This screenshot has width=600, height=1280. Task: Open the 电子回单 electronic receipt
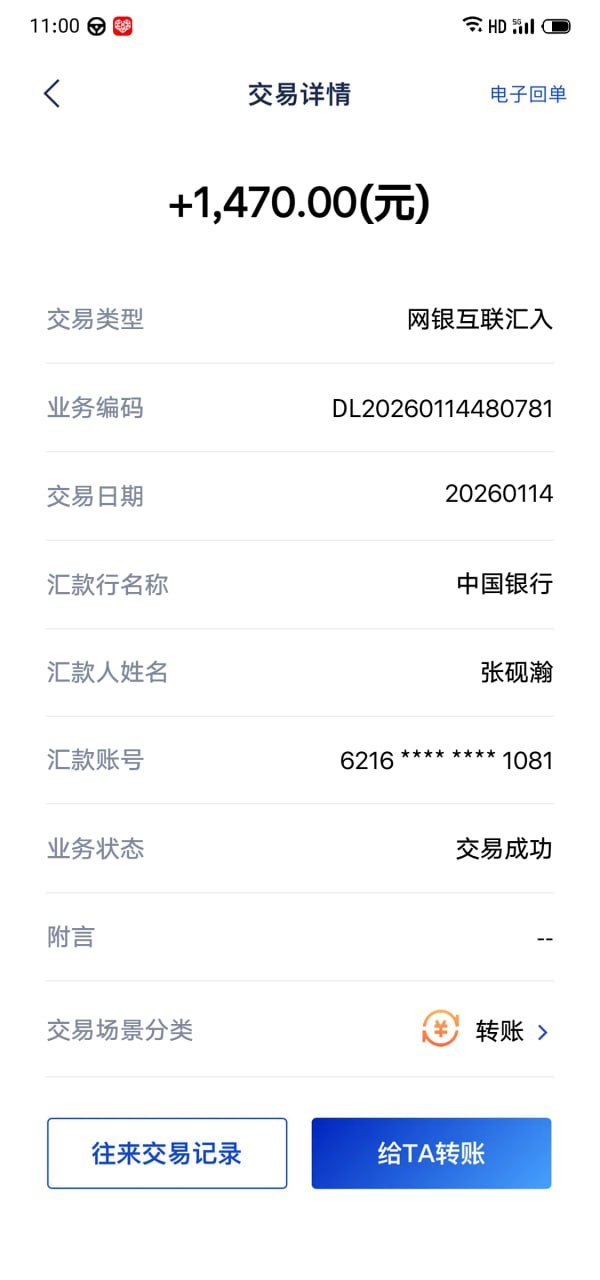tap(528, 94)
